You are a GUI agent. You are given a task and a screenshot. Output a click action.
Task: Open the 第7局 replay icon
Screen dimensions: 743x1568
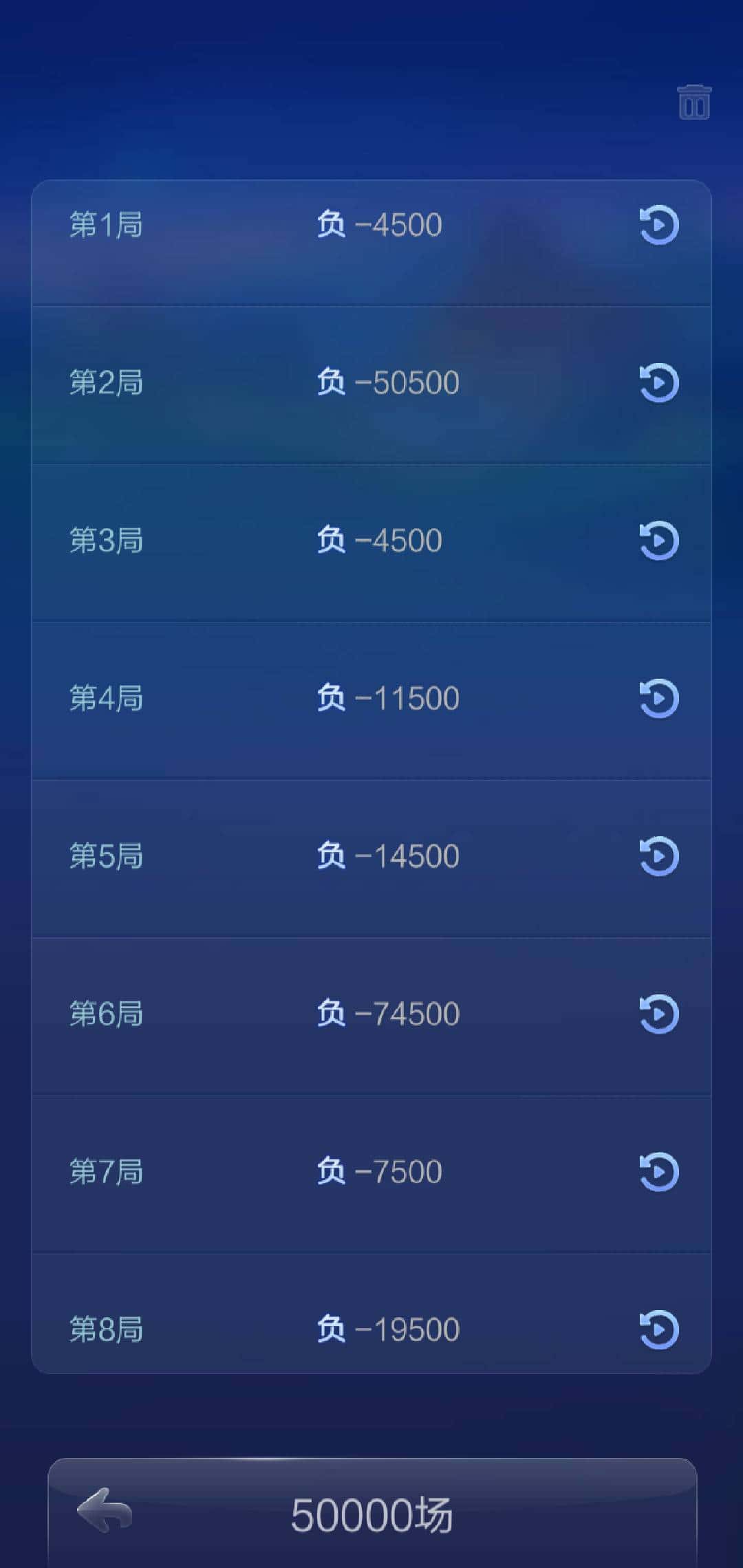point(657,1171)
